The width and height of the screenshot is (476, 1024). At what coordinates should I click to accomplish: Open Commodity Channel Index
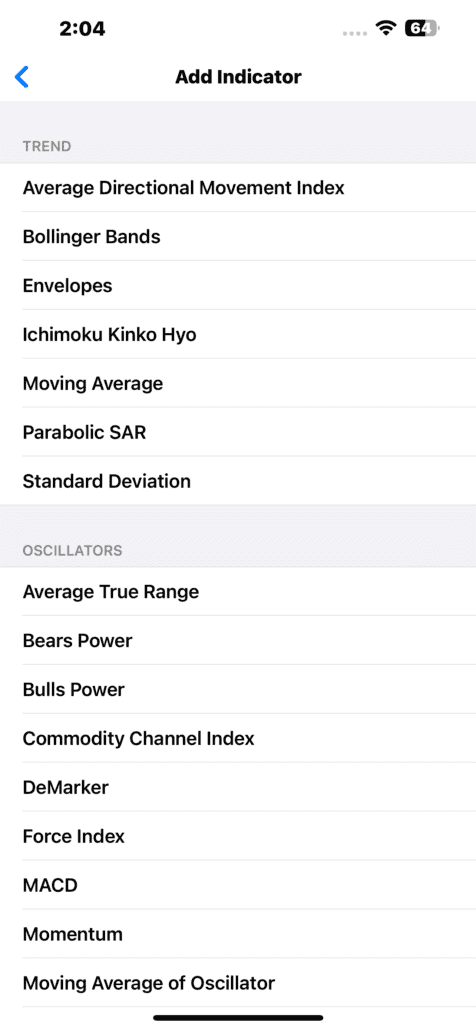pyautogui.click(x=238, y=739)
